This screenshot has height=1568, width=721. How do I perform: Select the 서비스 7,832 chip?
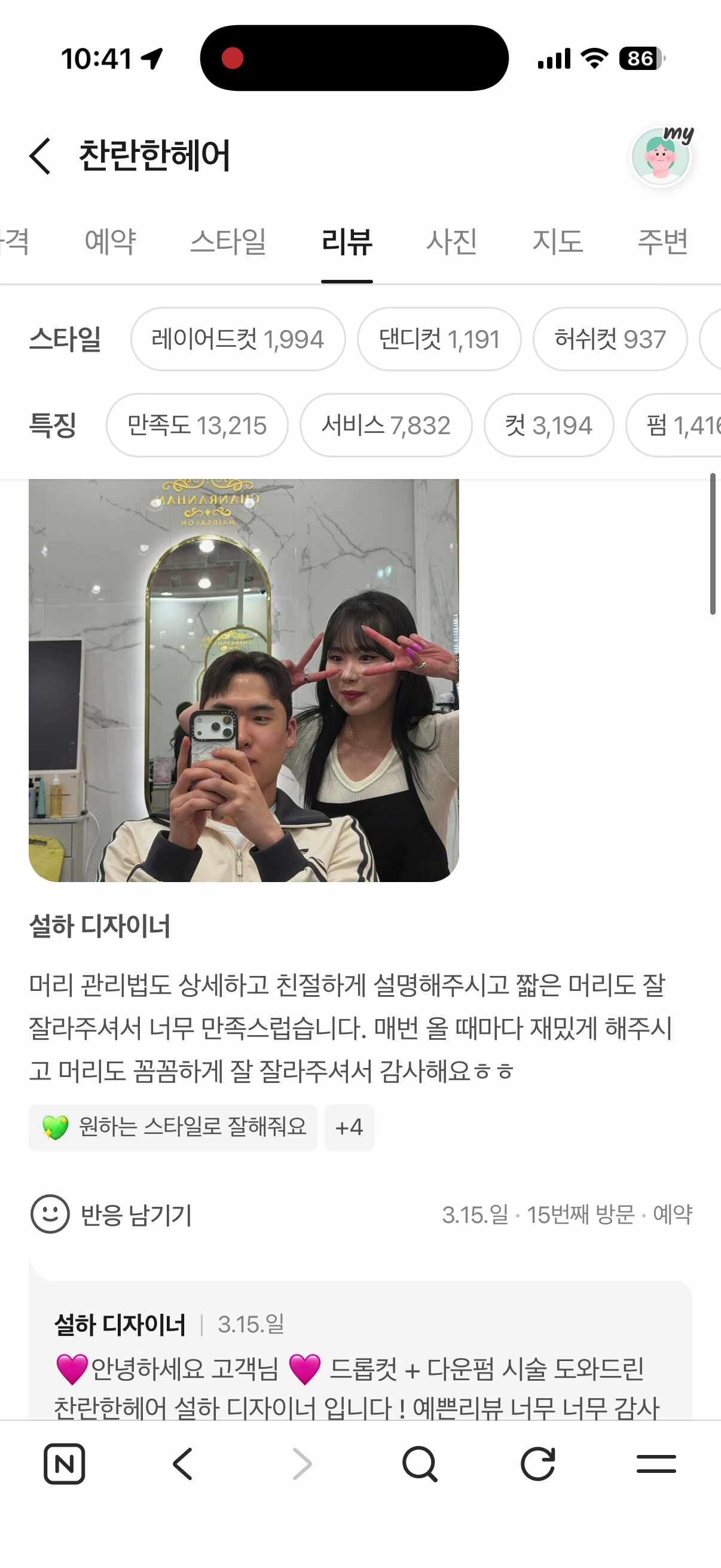click(385, 425)
